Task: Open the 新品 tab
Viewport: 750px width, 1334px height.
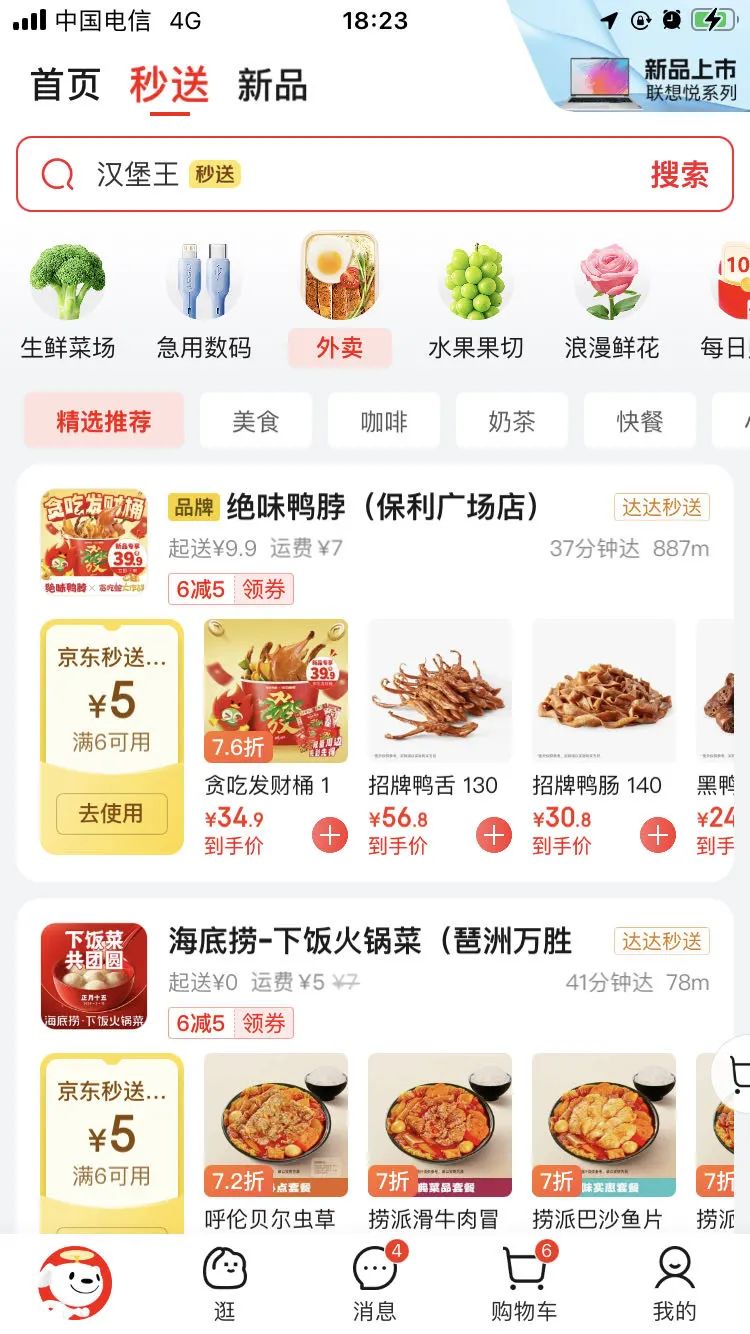Action: 272,85
